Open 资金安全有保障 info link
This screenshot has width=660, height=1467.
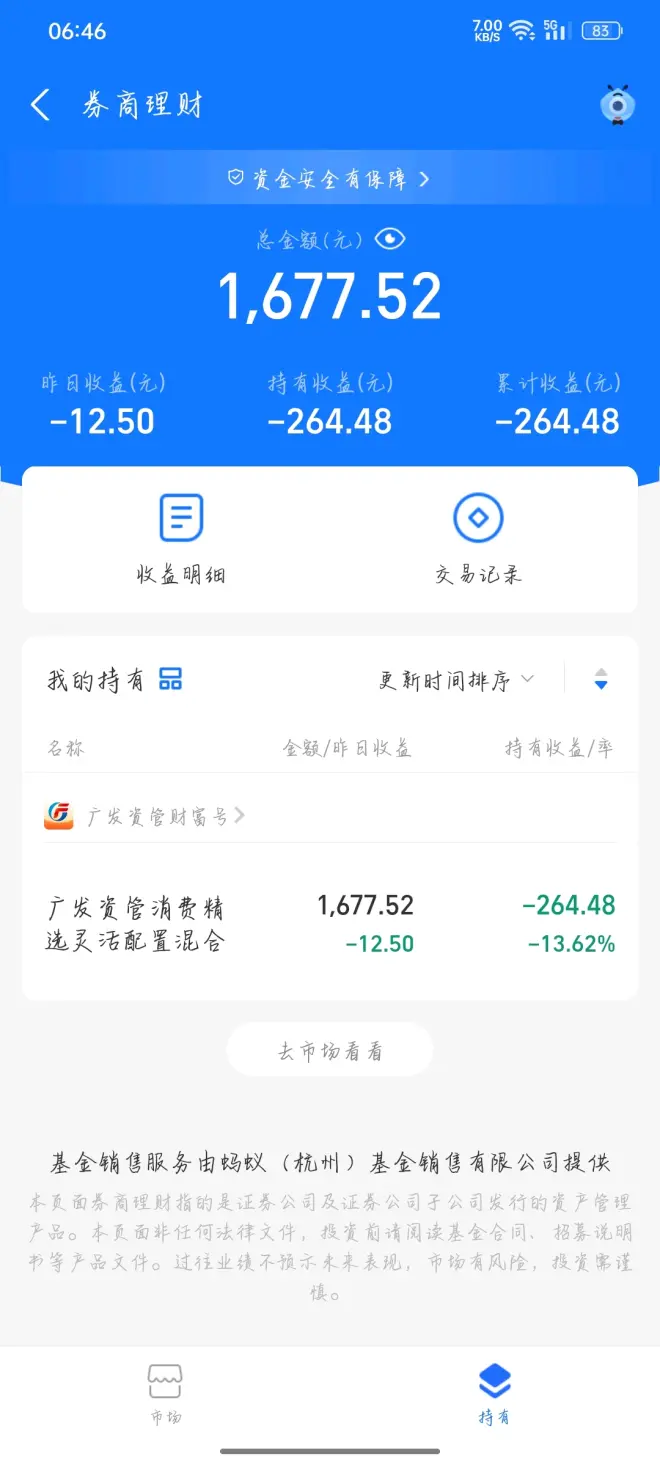click(329, 179)
